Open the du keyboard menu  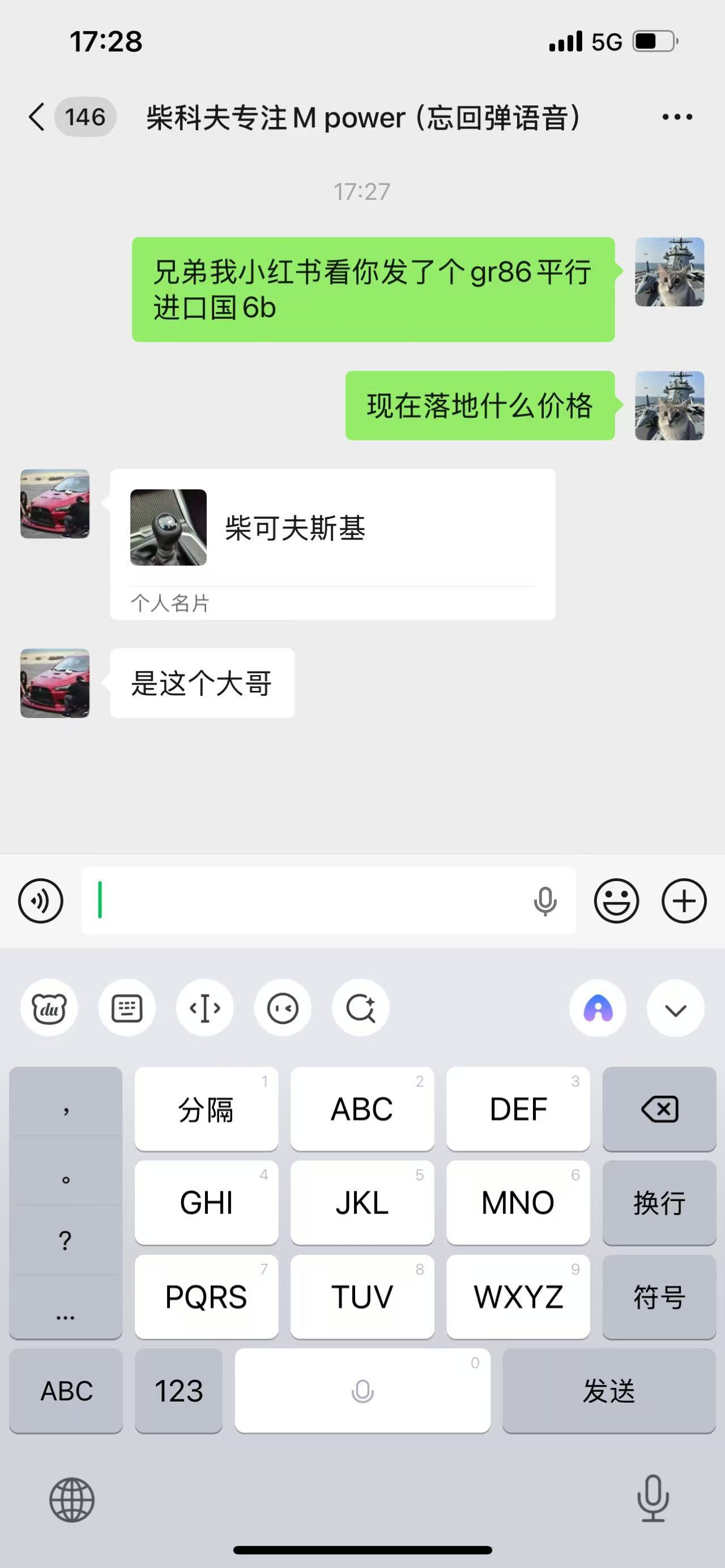[49, 1009]
